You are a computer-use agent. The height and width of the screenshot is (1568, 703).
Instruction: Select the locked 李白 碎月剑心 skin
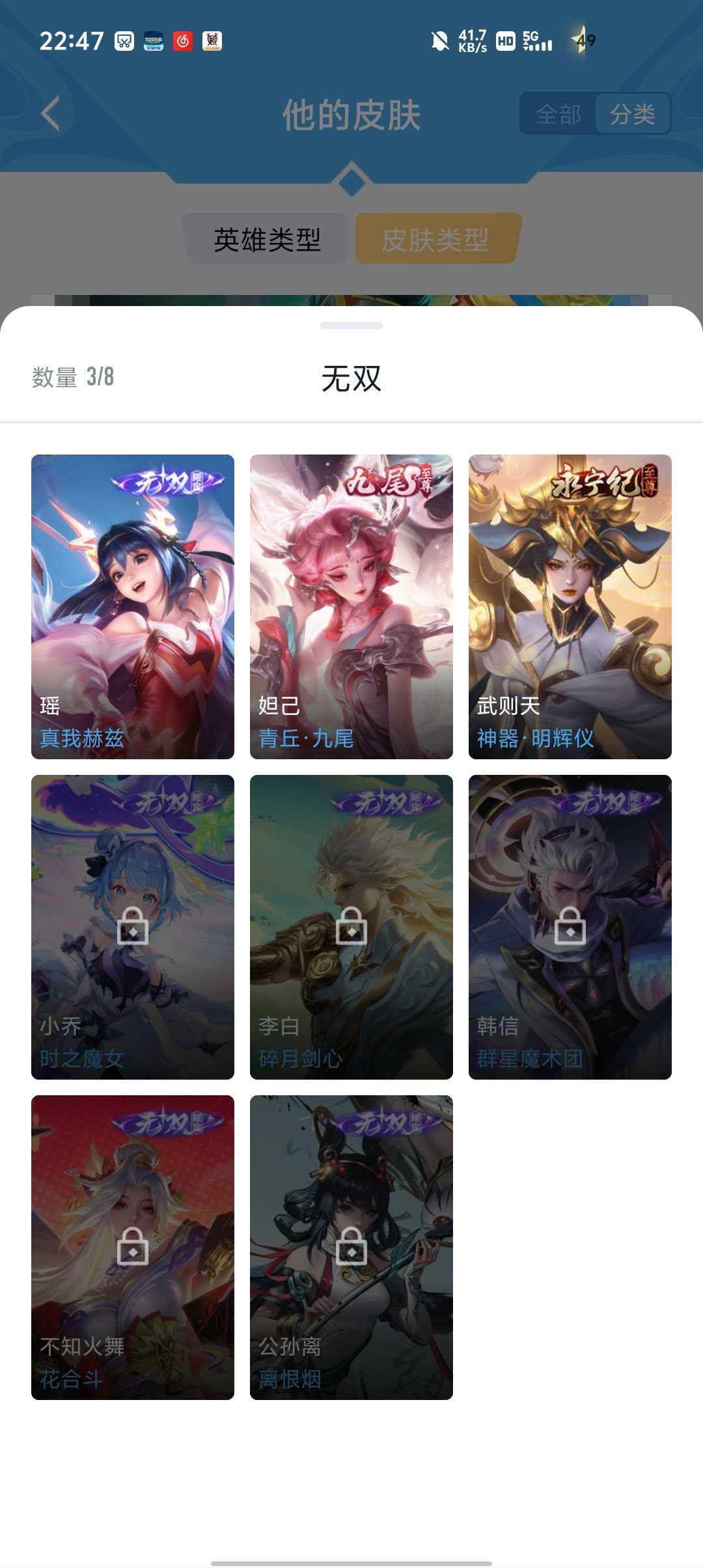[351, 927]
